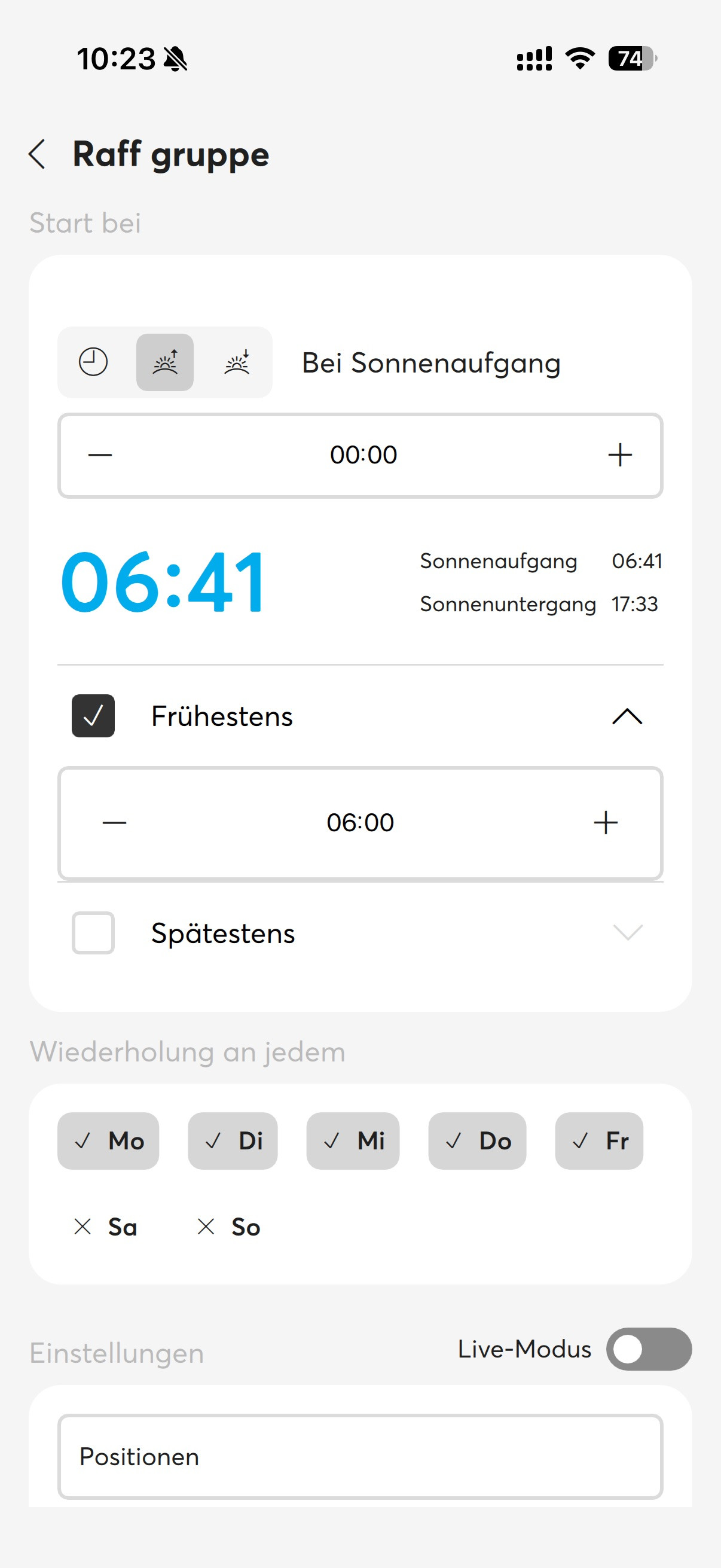Deselect Mi repetition day
The height and width of the screenshot is (1568, 721).
point(353,1140)
